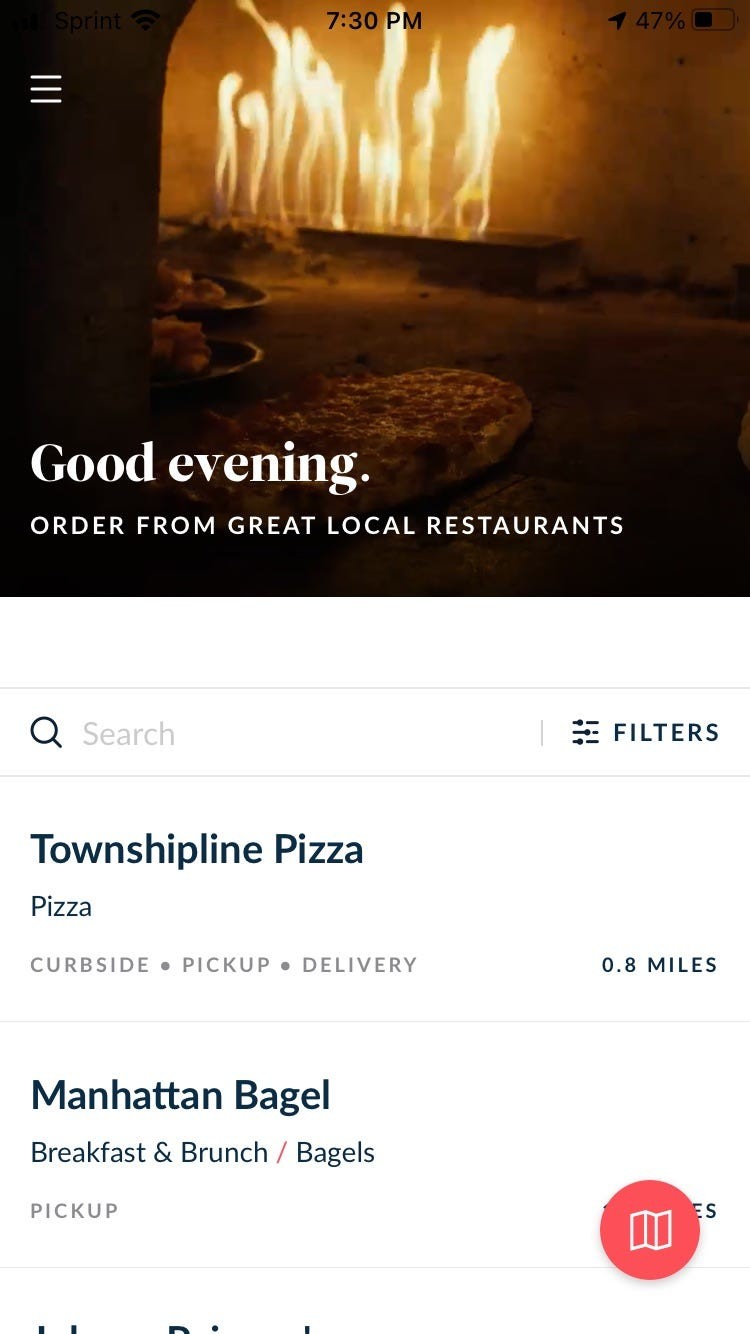The width and height of the screenshot is (750, 1334).
Task: Click the Bagels cuisine link
Action: 335,1152
